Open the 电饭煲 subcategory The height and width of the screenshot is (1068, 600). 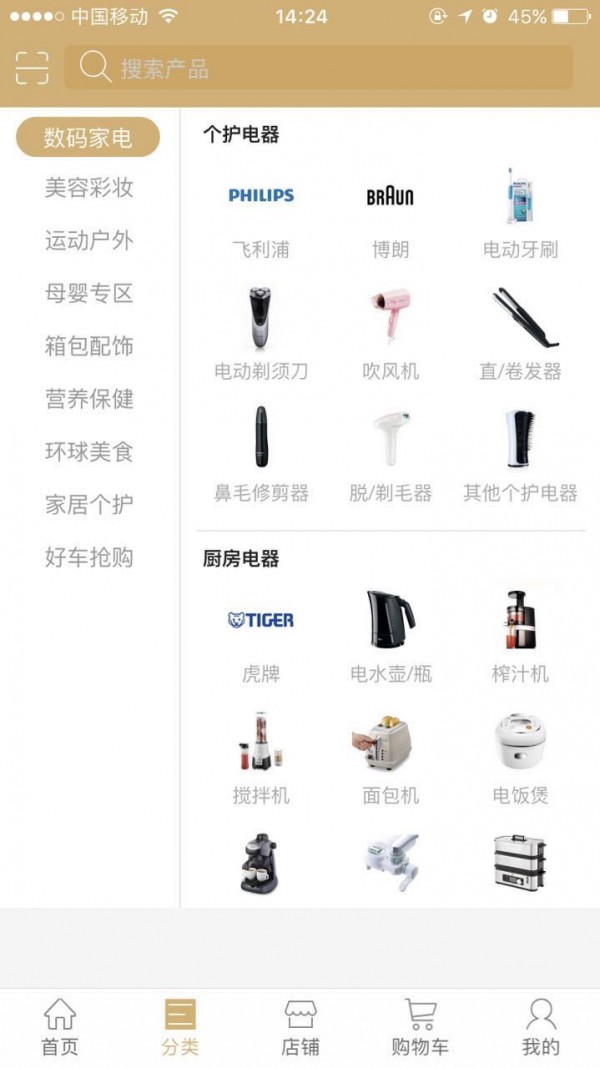[x=520, y=759]
